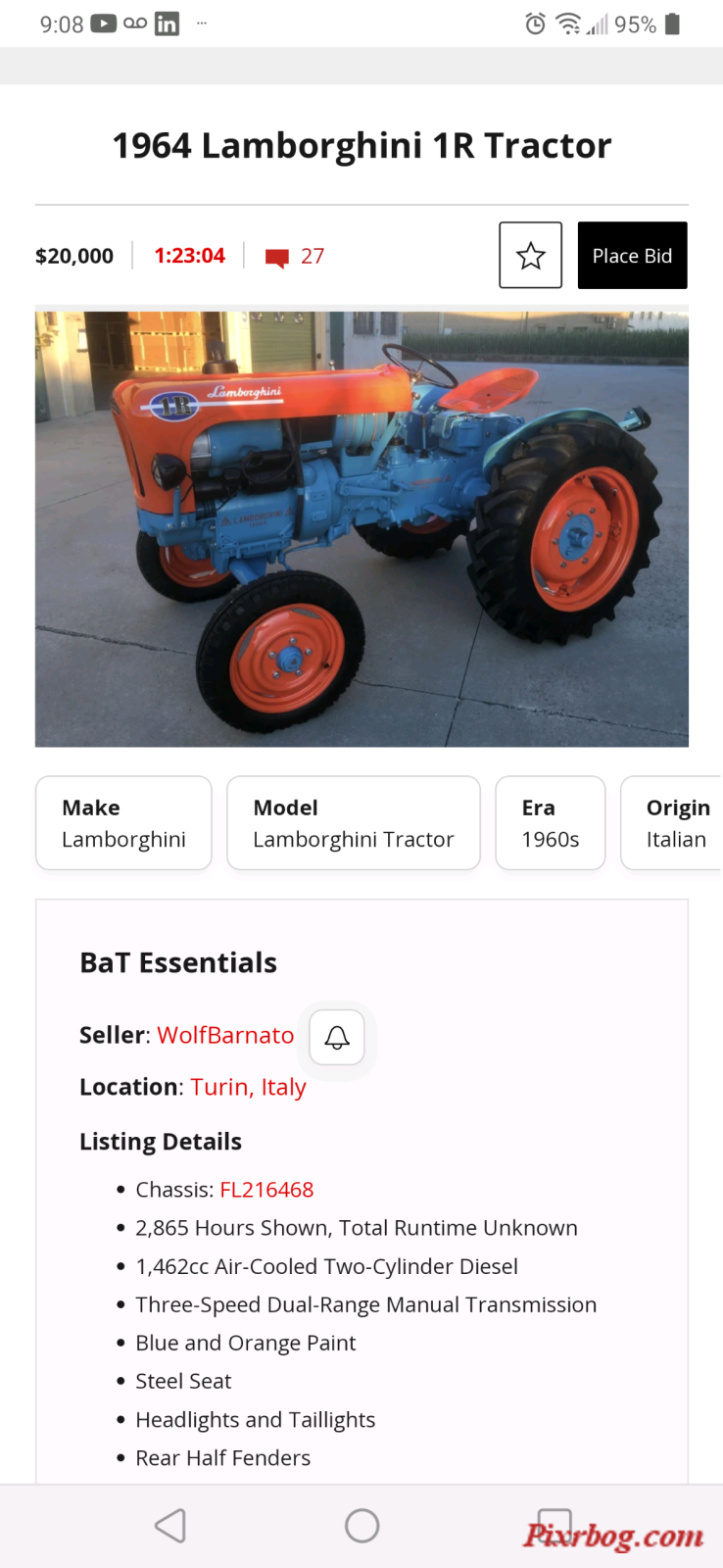Go back with the system back button
Viewport: 723px width, 1568px height.
pyautogui.click(x=170, y=1526)
